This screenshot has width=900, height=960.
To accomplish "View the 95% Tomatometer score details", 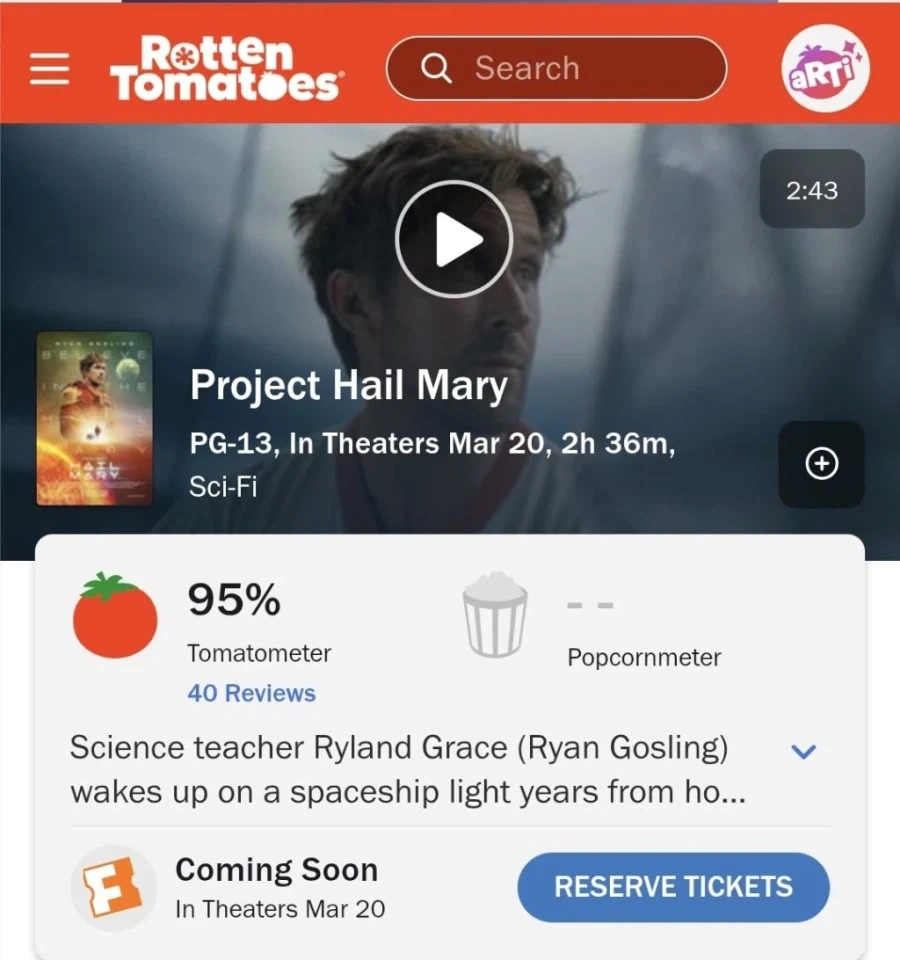I will (234, 601).
